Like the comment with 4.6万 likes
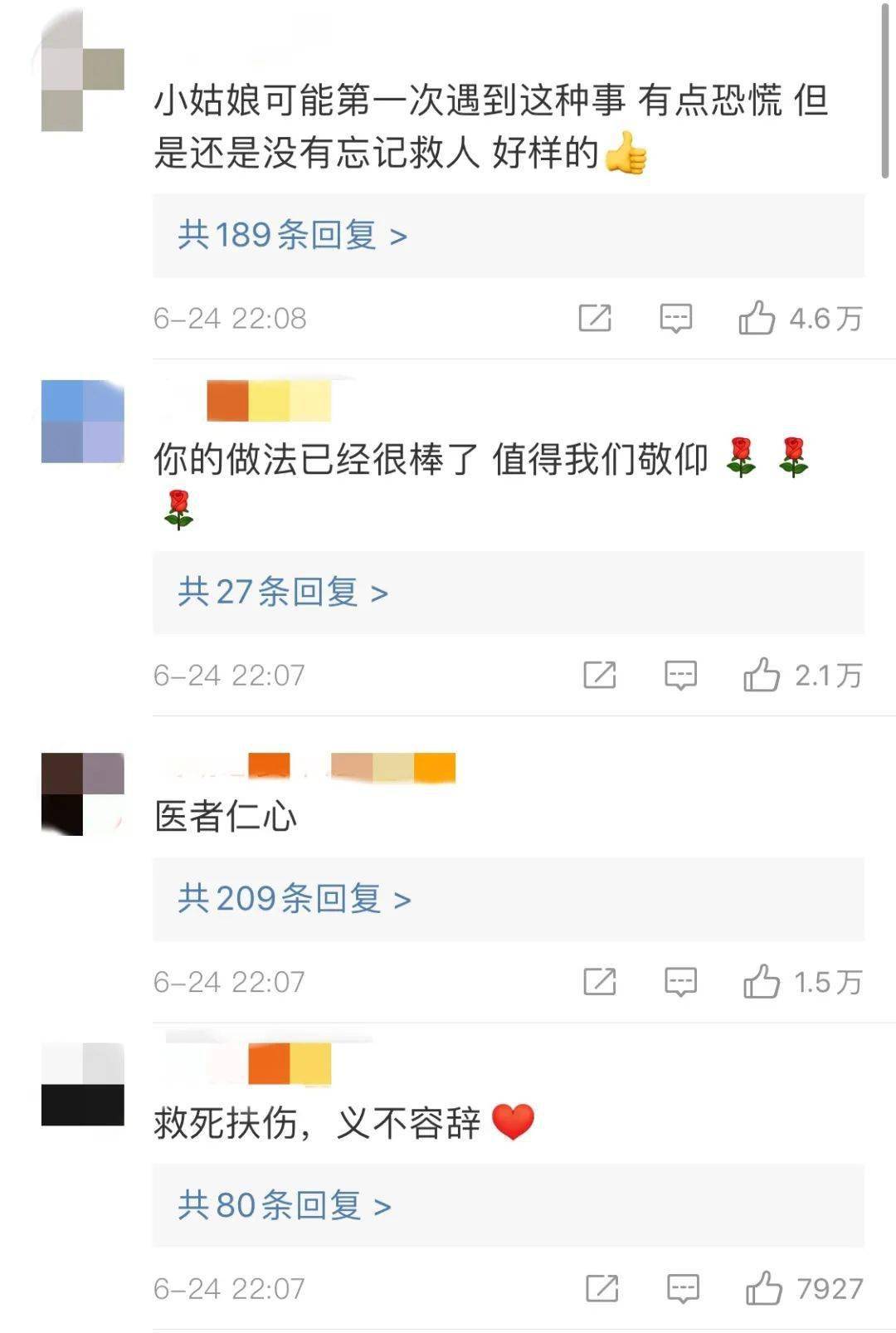Viewport: 896px width, 1333px height. [757, 318]
